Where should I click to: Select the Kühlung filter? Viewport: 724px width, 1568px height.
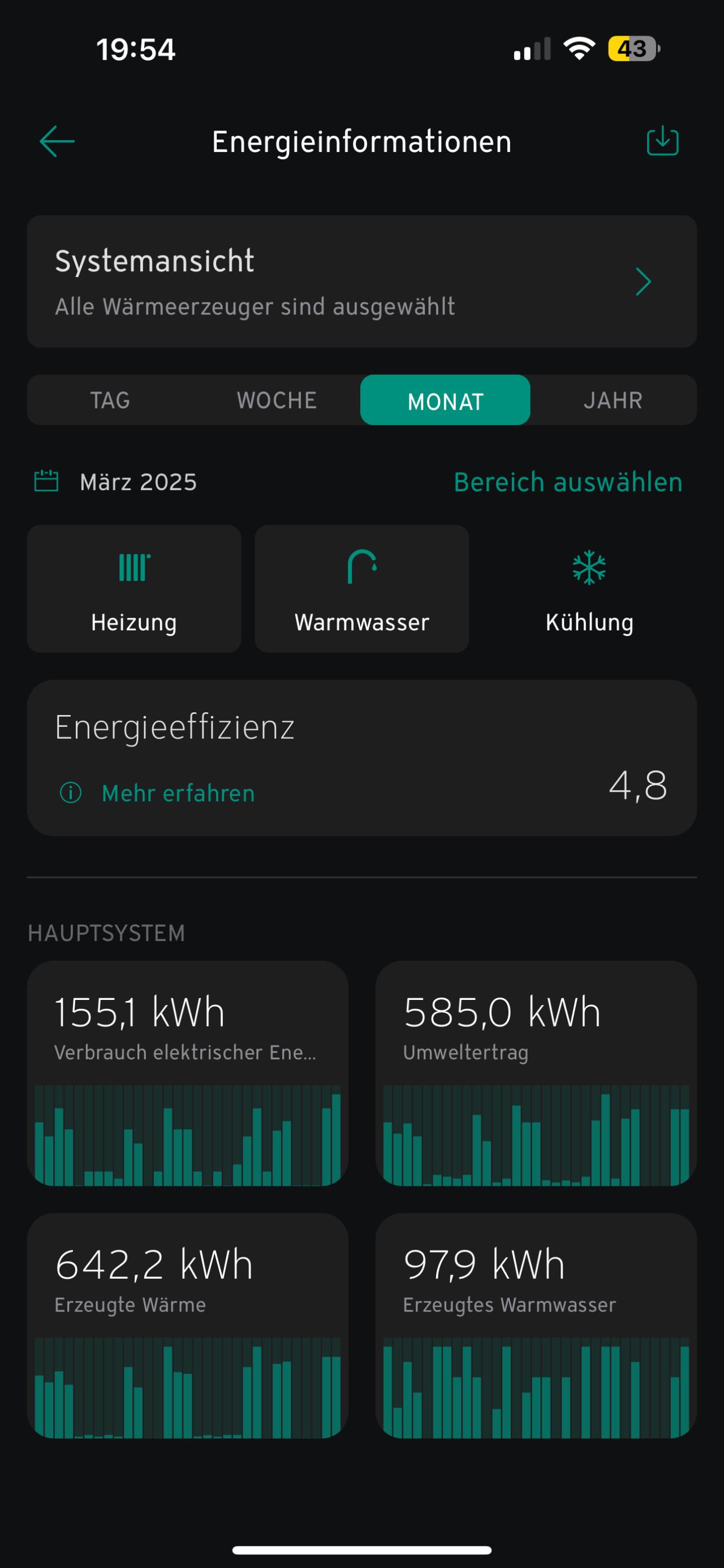click(589, 588)
